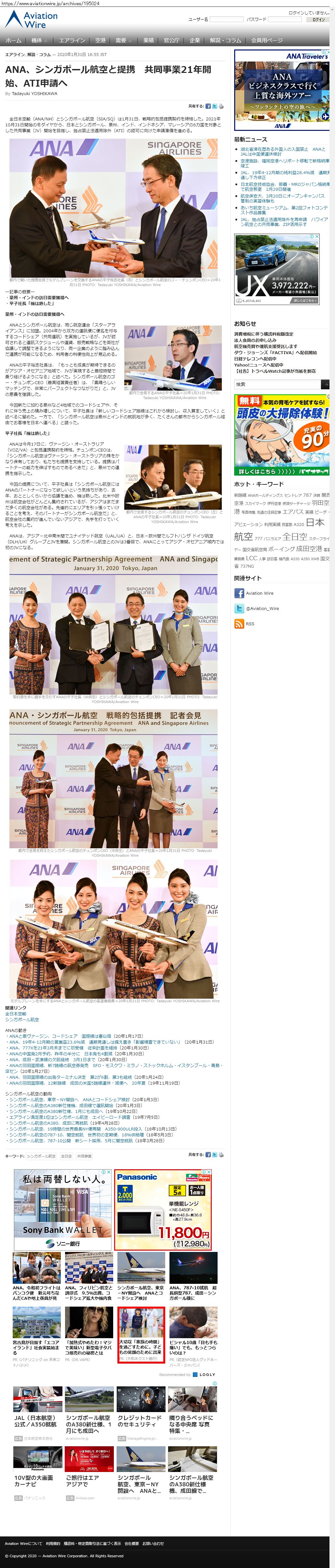The image size is (335, 1568).
Task: Open the Aviation Wire Facebook page link
Action: click(x=260, y=593)
